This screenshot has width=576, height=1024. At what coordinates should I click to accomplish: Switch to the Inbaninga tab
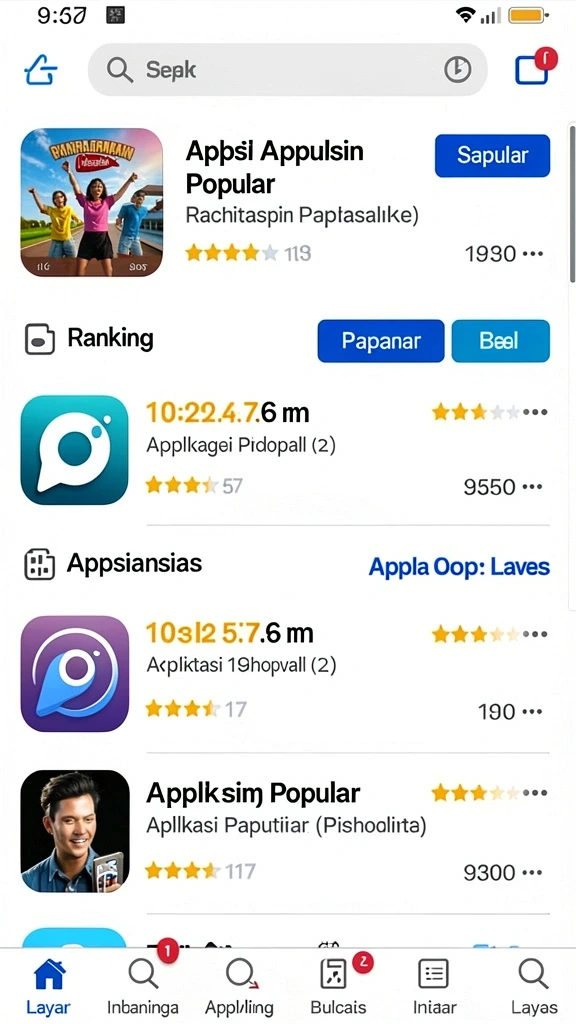point(142,986)
